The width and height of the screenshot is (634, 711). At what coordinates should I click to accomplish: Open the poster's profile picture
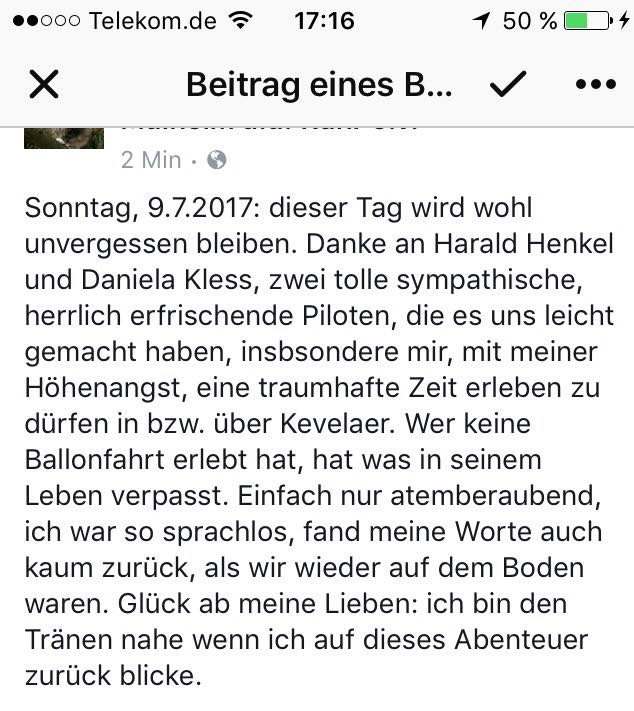64,138
